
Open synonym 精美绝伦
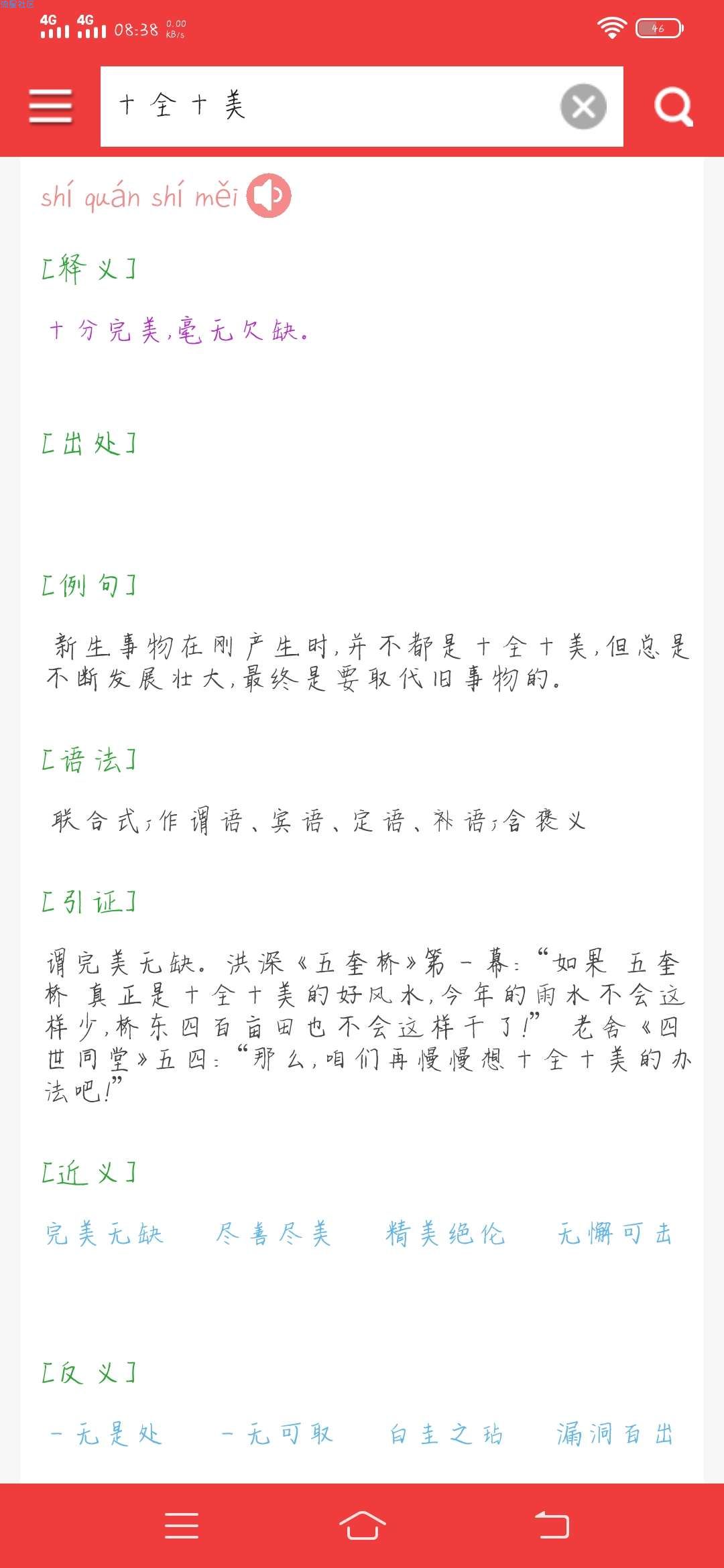tap(445, 1234)
